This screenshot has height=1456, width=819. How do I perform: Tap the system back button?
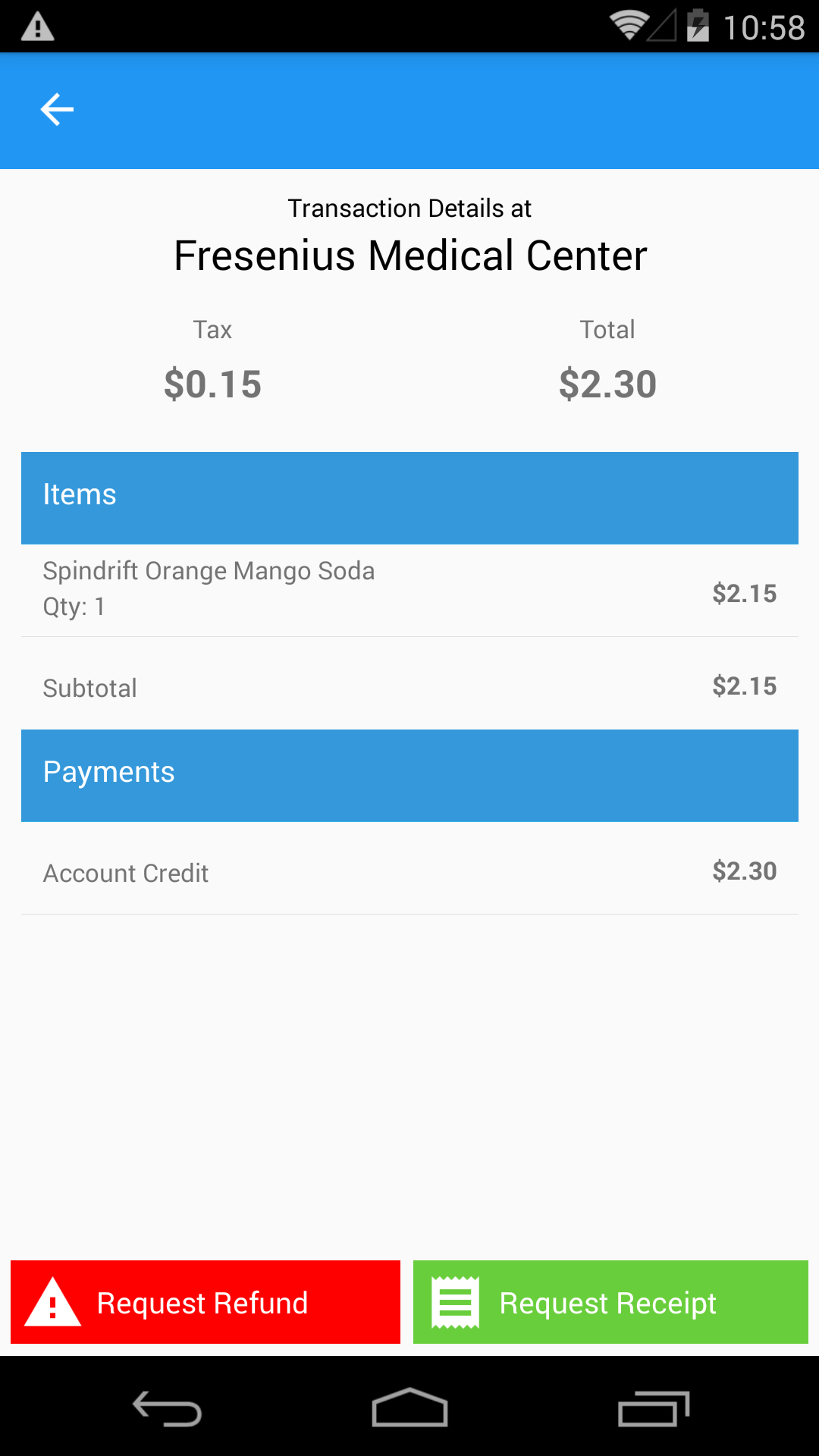[x=167, y=1408]
